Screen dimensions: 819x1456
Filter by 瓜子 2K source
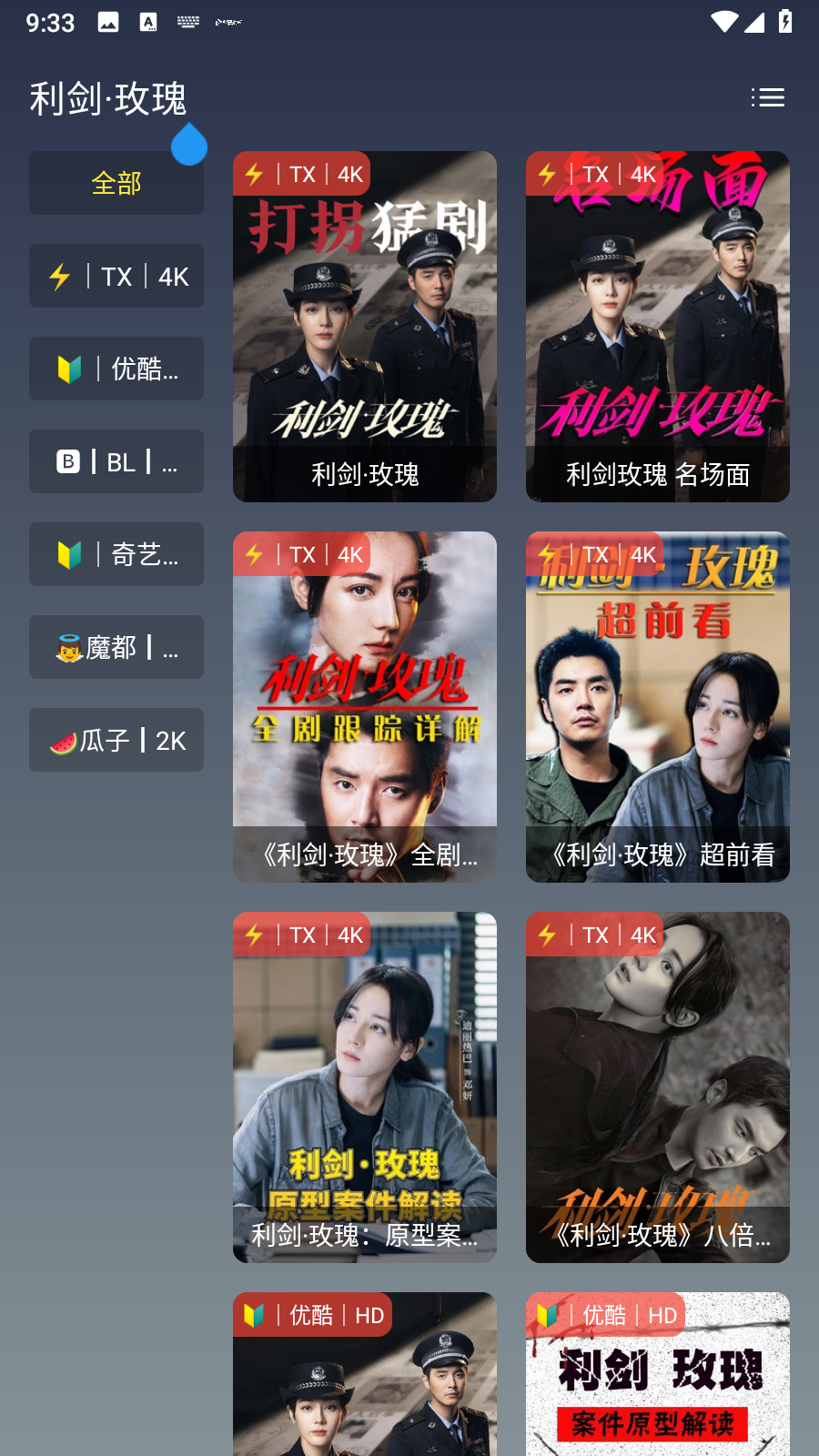(x=116, y=740)
